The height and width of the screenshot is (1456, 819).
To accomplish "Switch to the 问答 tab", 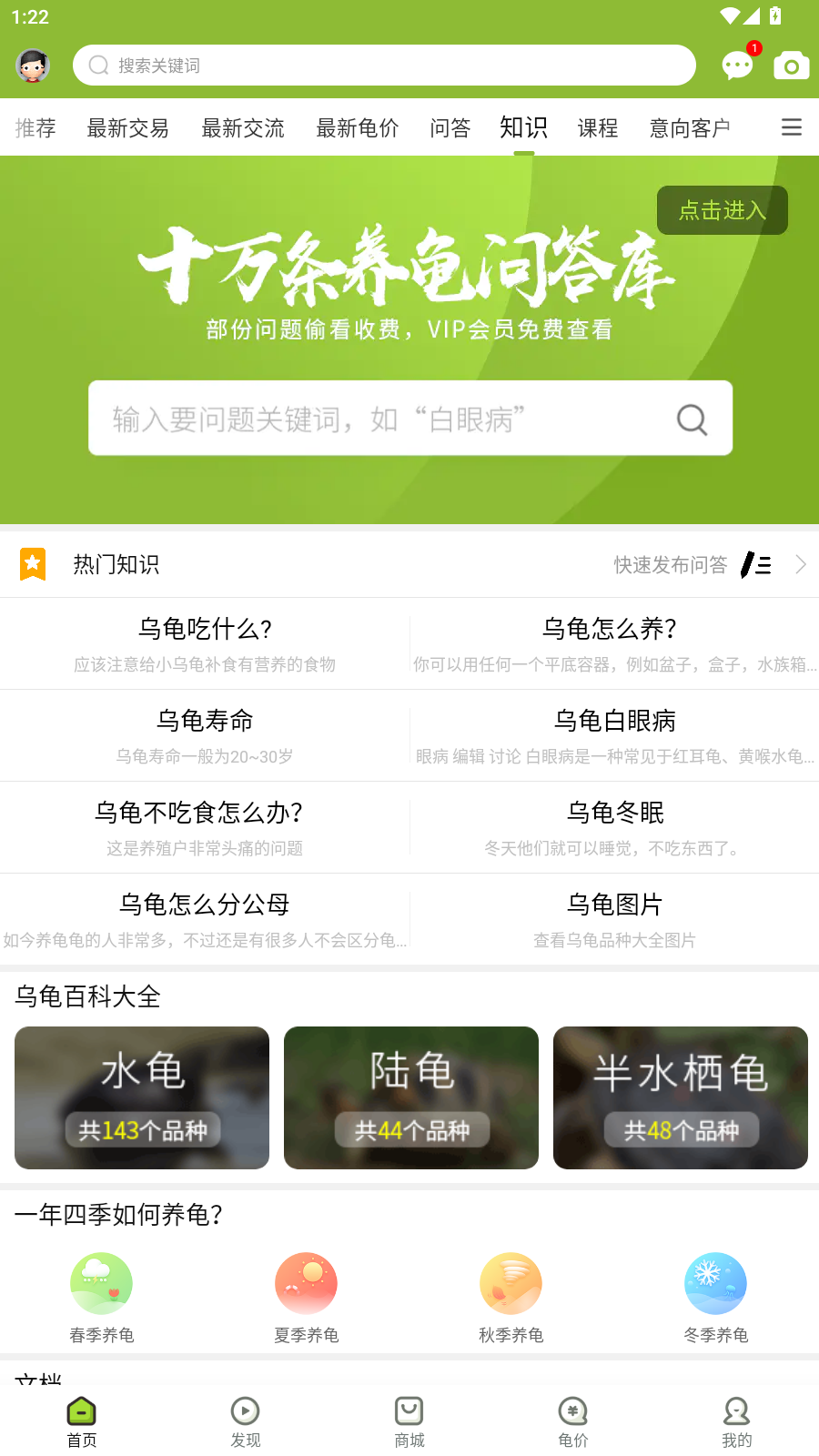I will point(450,127).
